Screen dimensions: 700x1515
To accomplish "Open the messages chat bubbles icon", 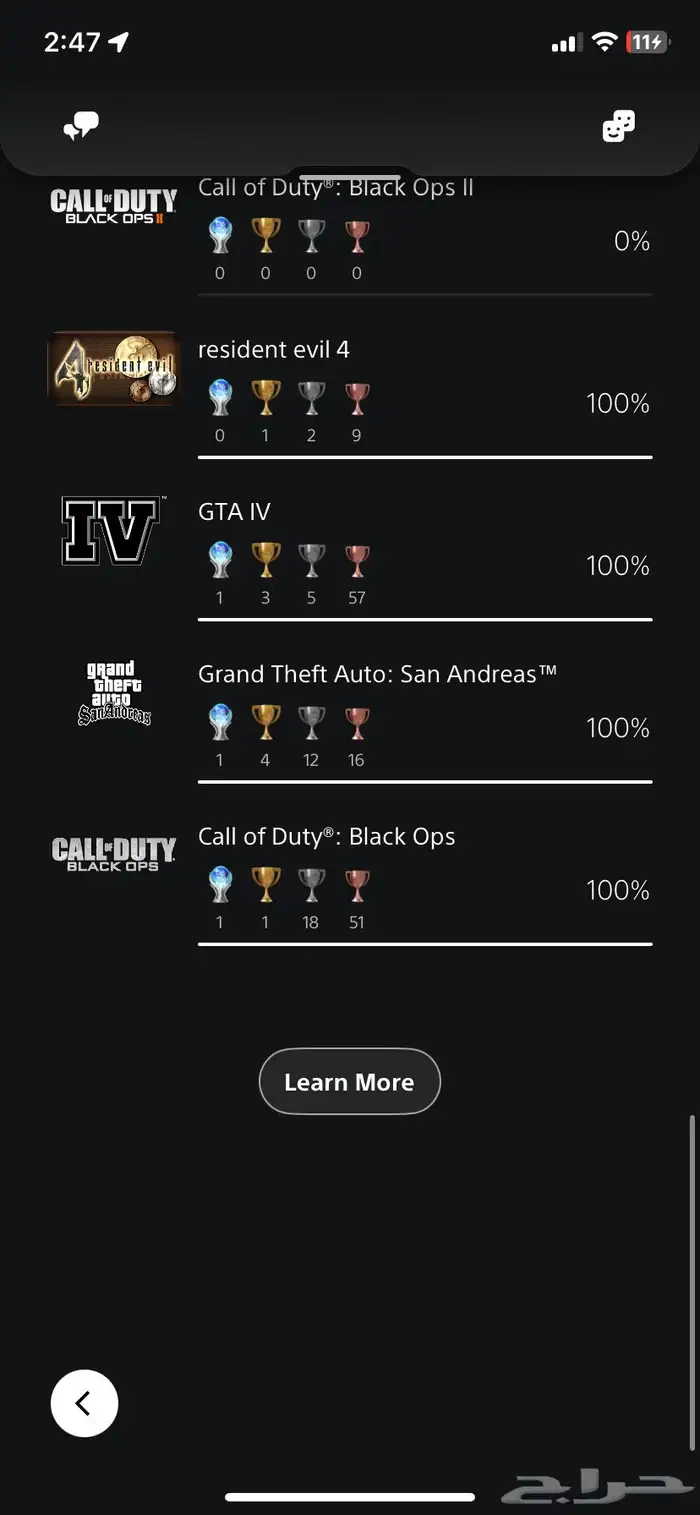I will (x=81, y=127).
